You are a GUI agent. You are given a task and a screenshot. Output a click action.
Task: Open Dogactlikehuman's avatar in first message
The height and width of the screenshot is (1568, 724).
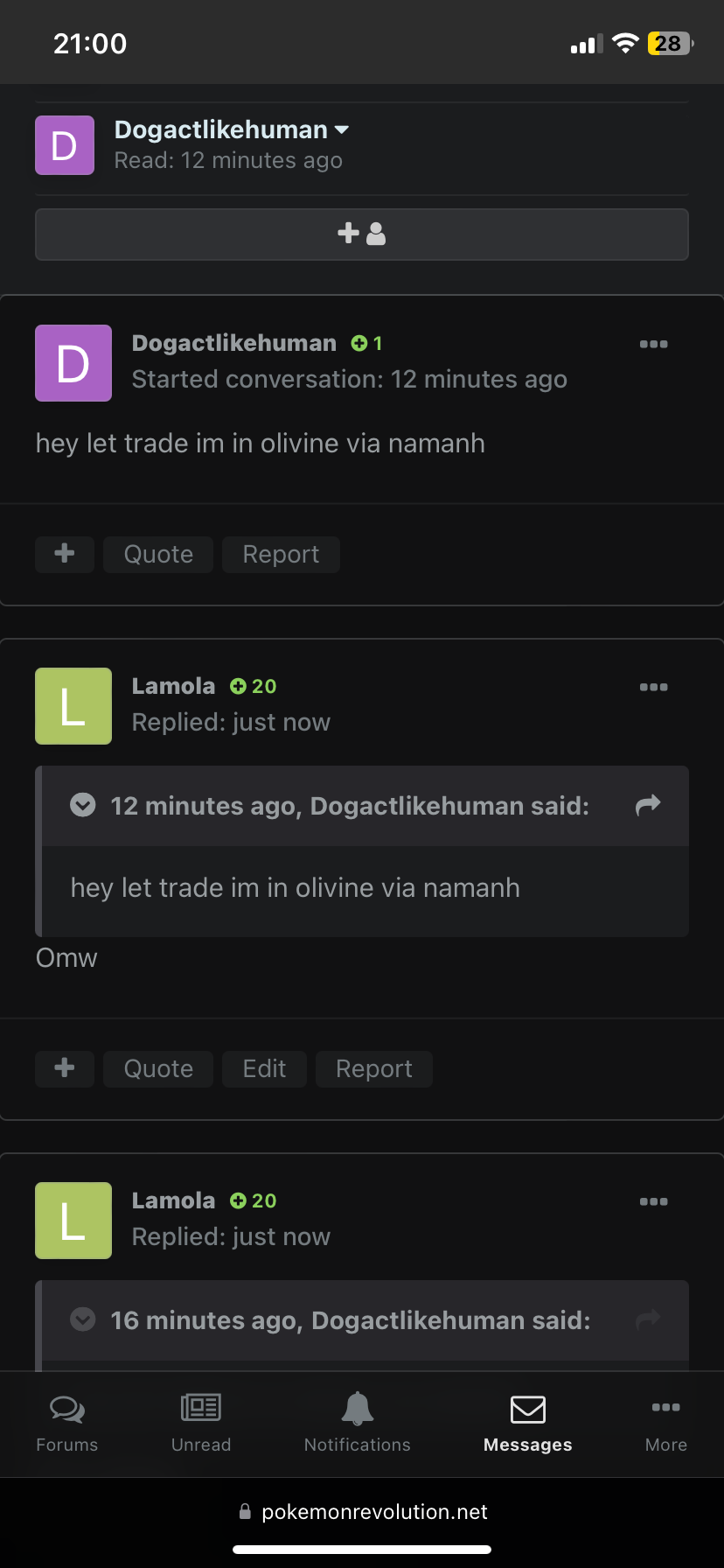click(x=73, y=363)
